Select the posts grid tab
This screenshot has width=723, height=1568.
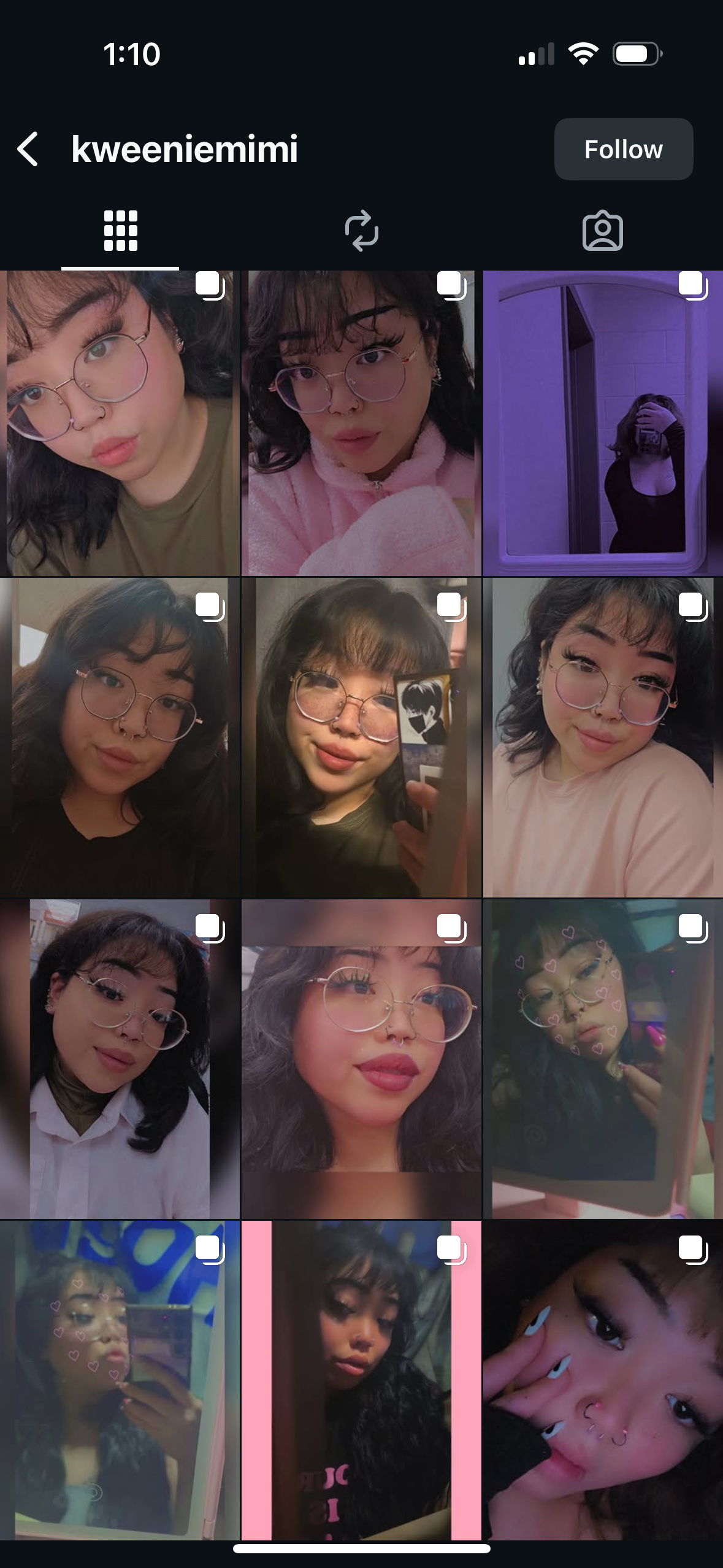(x=120, y=231)
